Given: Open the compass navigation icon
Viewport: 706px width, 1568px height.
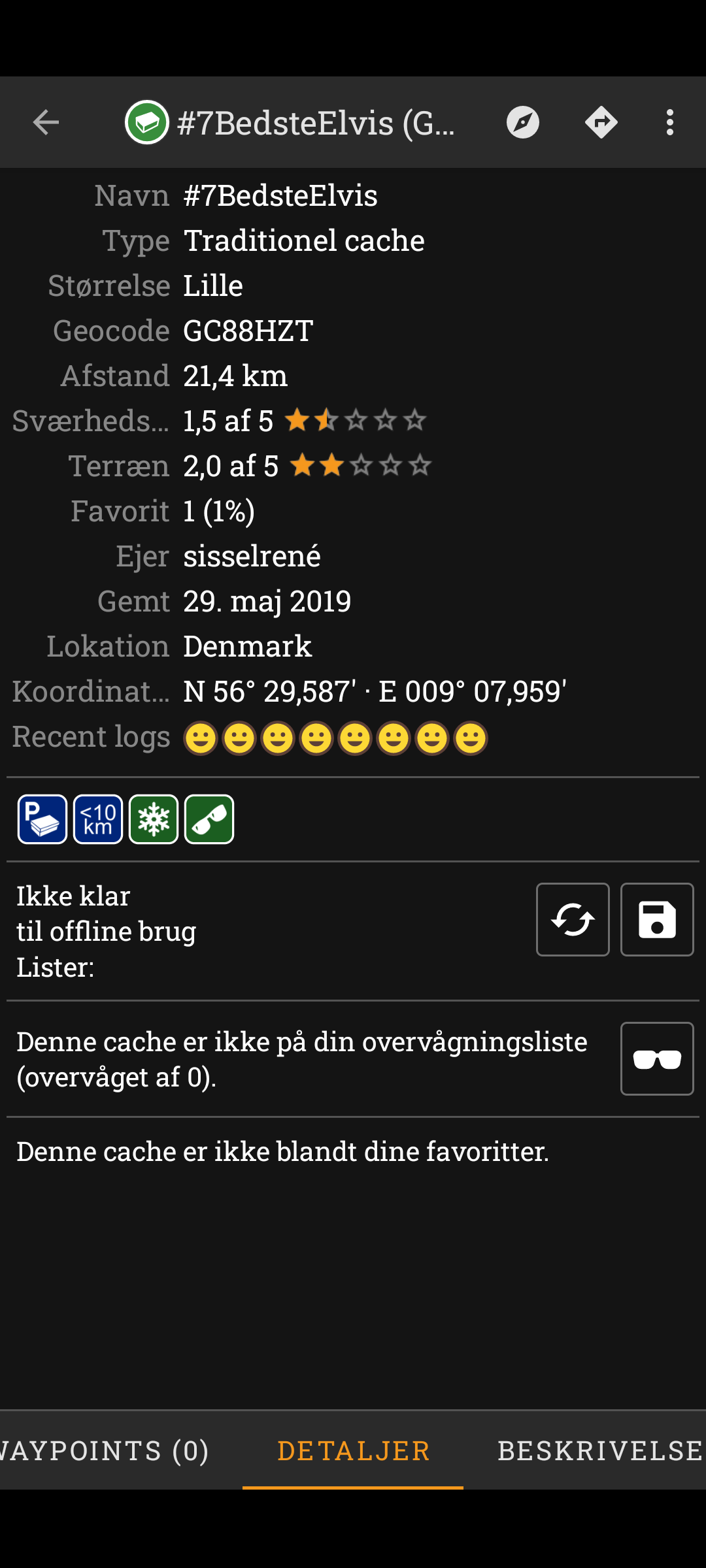Looking at the screenshot, I should [x=523, y=122].
